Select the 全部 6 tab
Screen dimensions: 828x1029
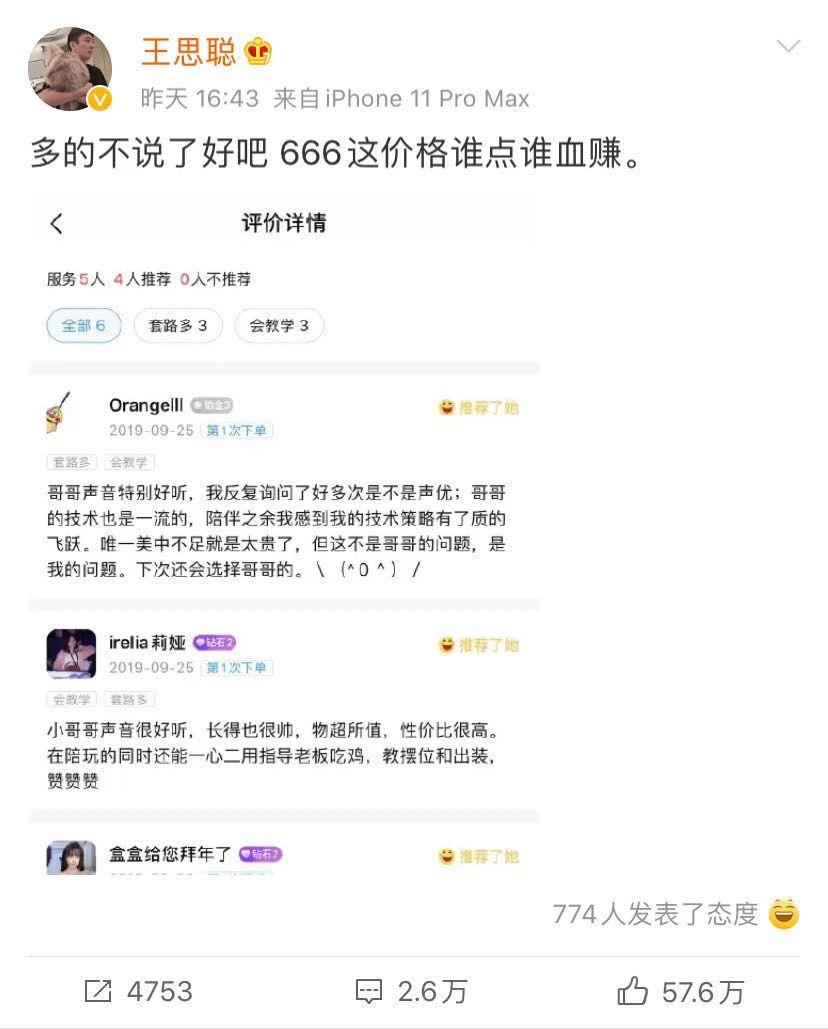[x=84, y=325]
